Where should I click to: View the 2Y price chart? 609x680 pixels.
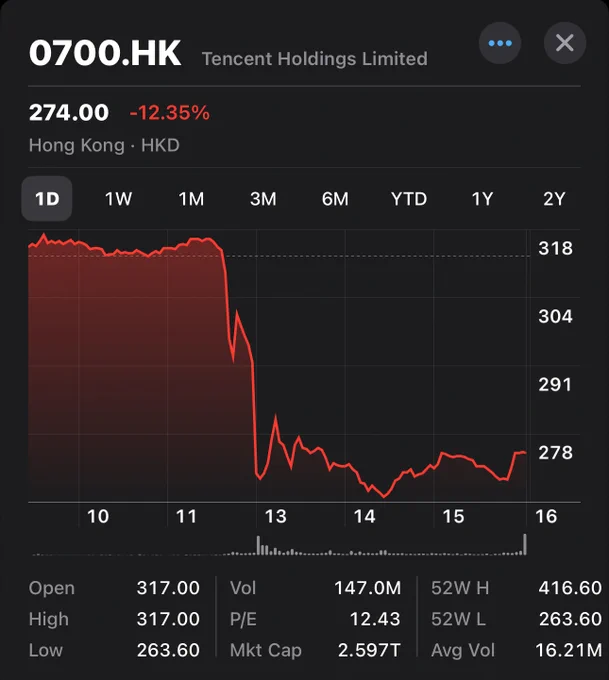(554, 199)
